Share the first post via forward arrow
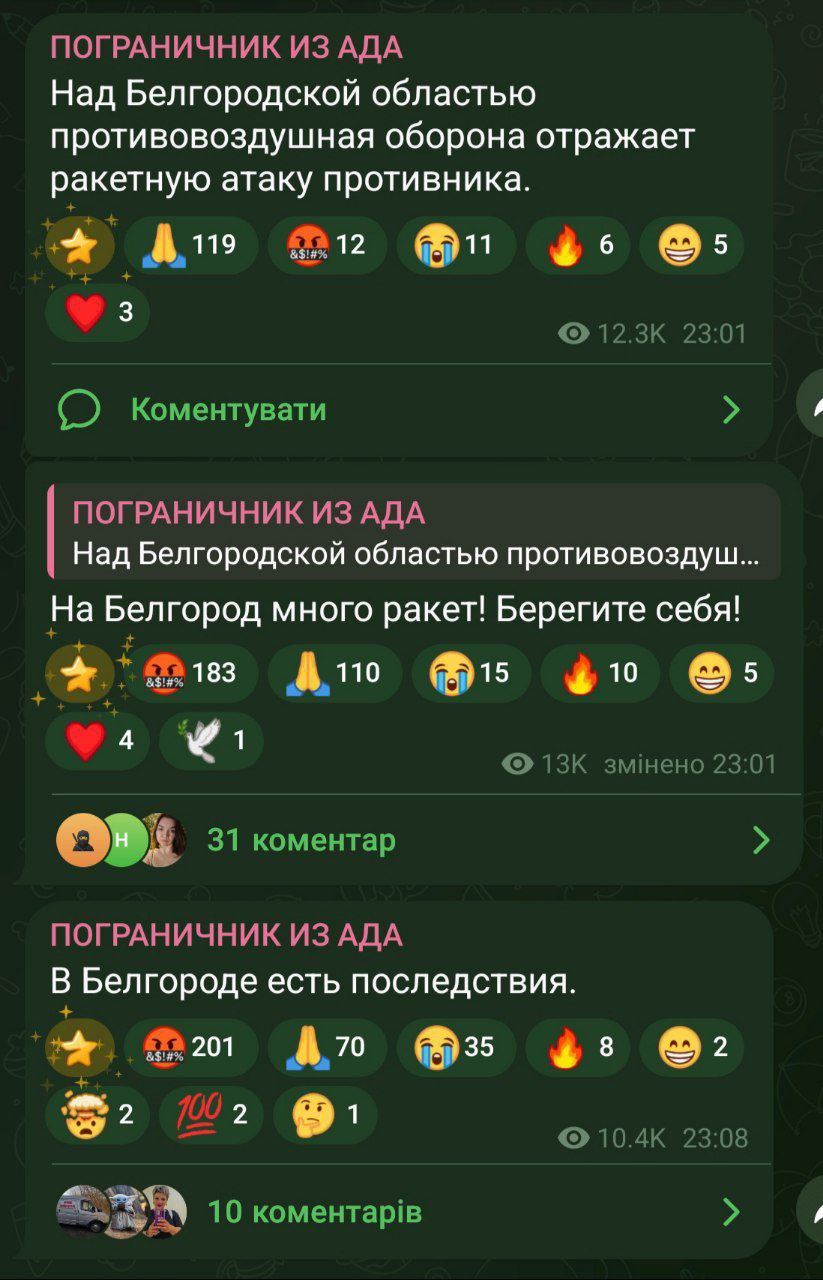Image resolution: width=823 pixels, height=1280 pixels. [x=812, y=405]
